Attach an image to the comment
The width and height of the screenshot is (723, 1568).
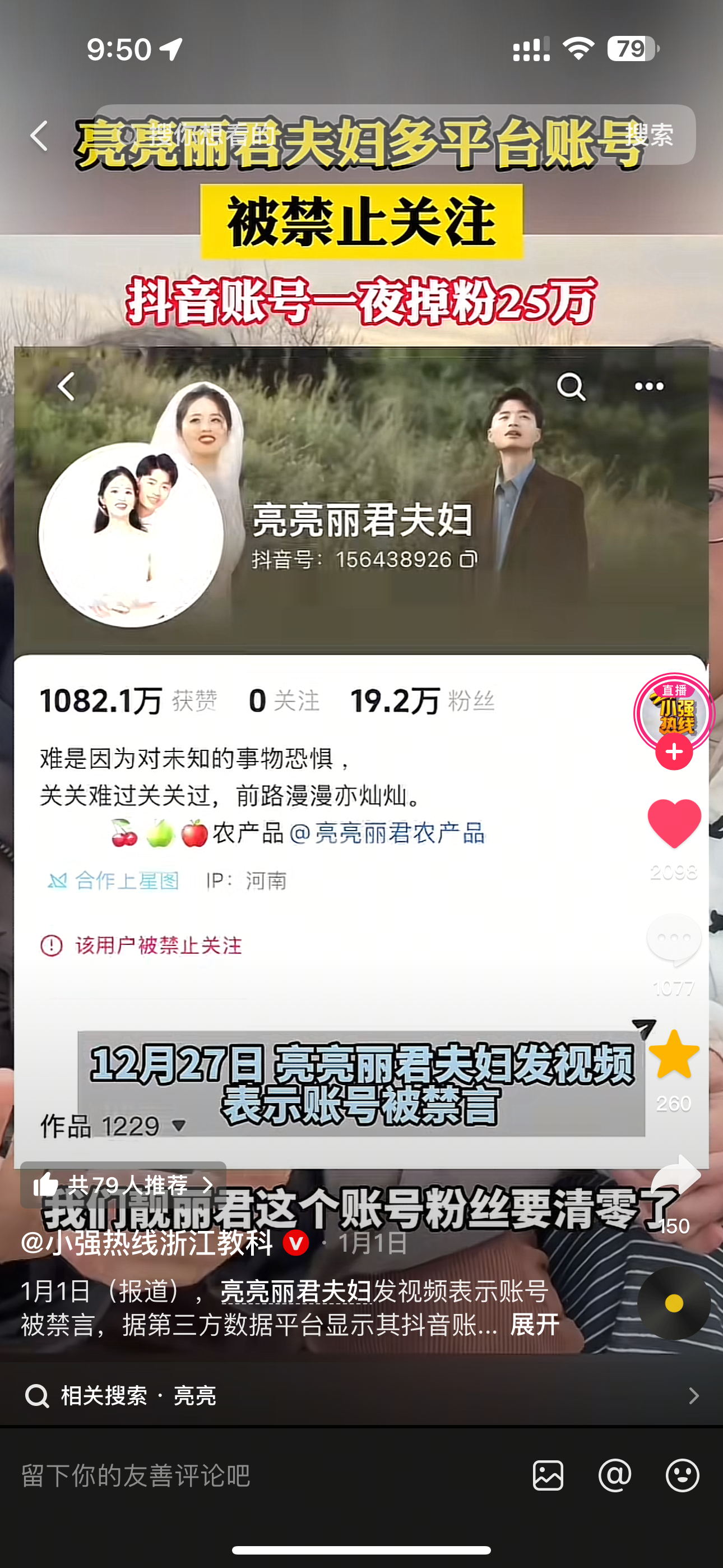[x=548, y=1475]
